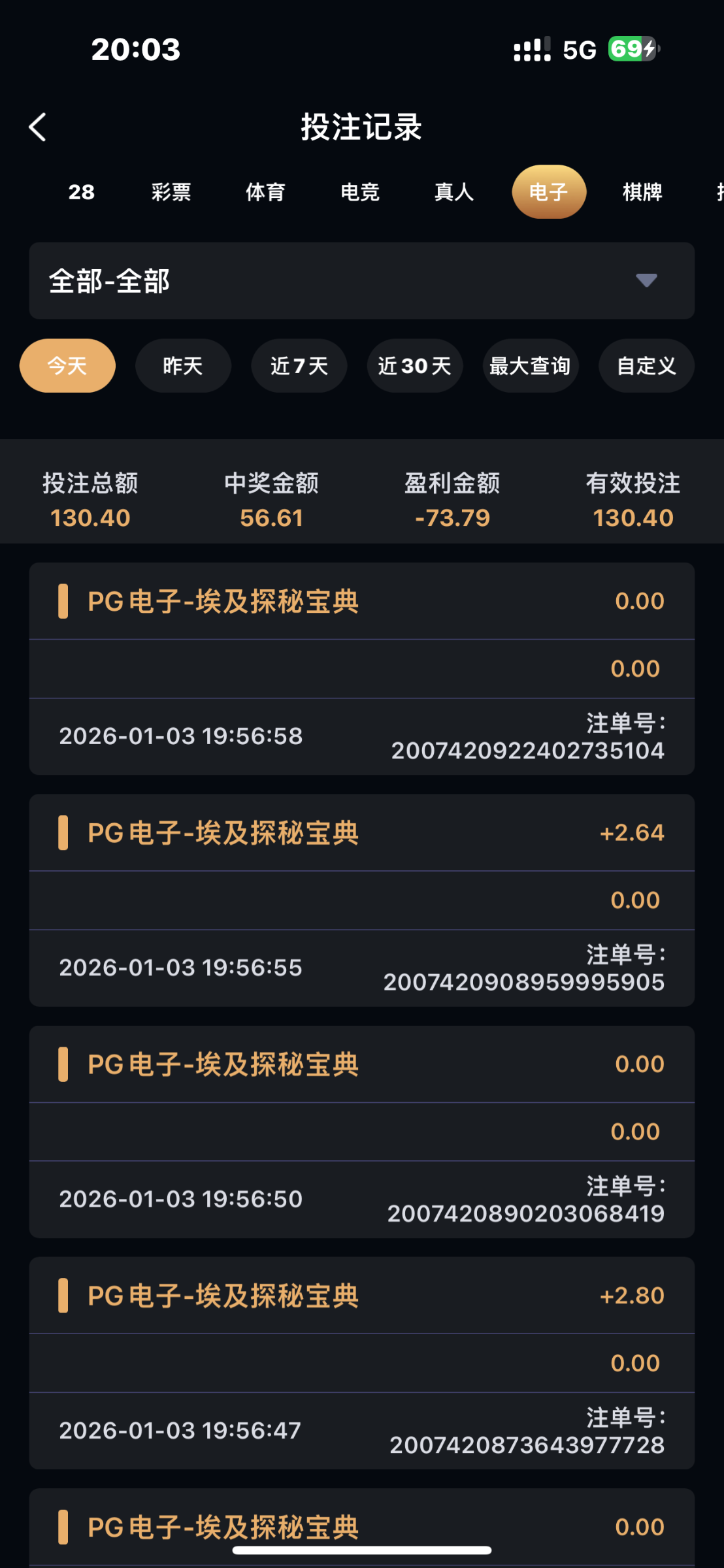724x1568 pixels.
Task: Filter records by 近30天
Action: click(x=414, y=366)
